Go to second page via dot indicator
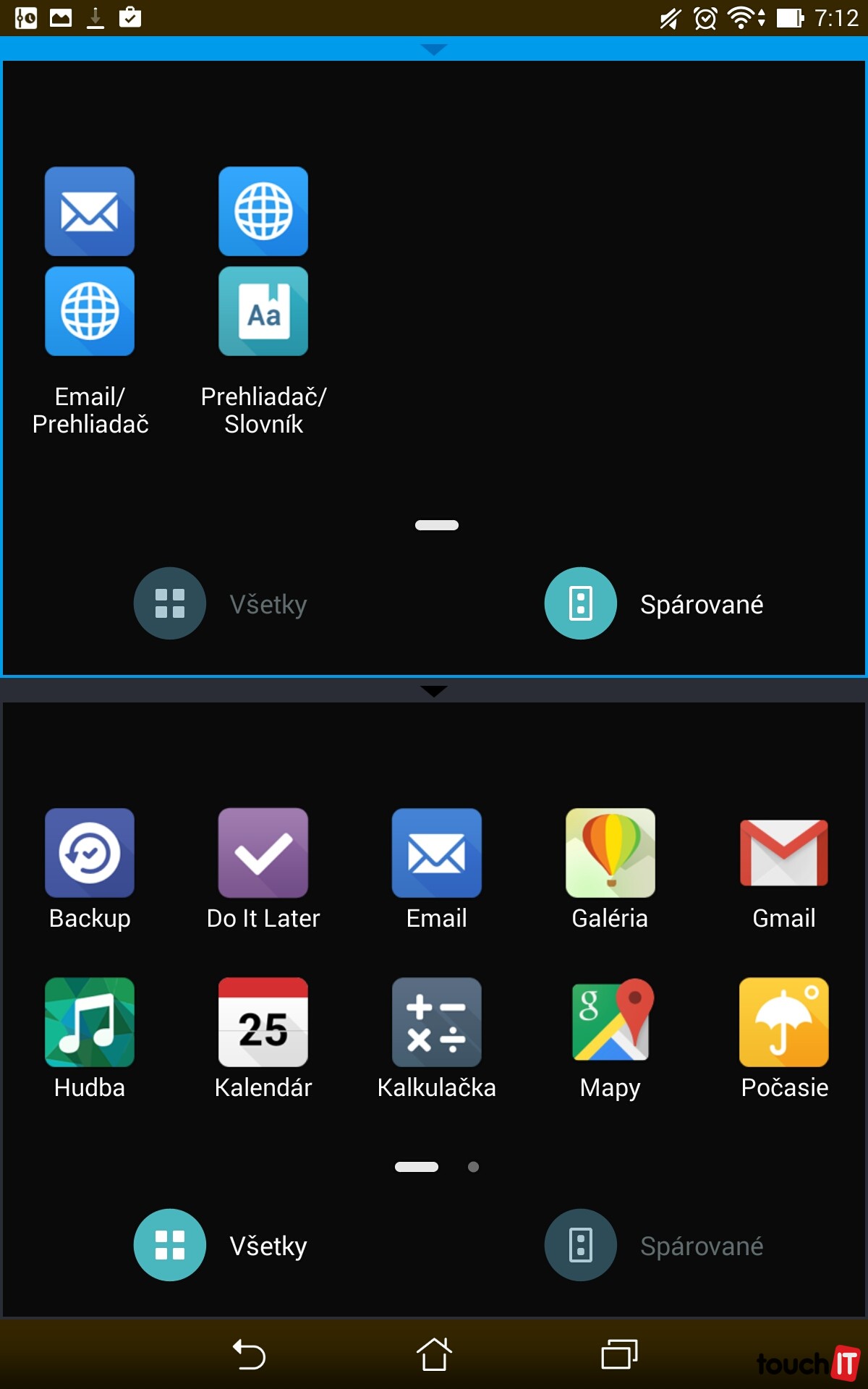The width and height of the screenshot is (868, 1389). click(x=473, y=1167)
